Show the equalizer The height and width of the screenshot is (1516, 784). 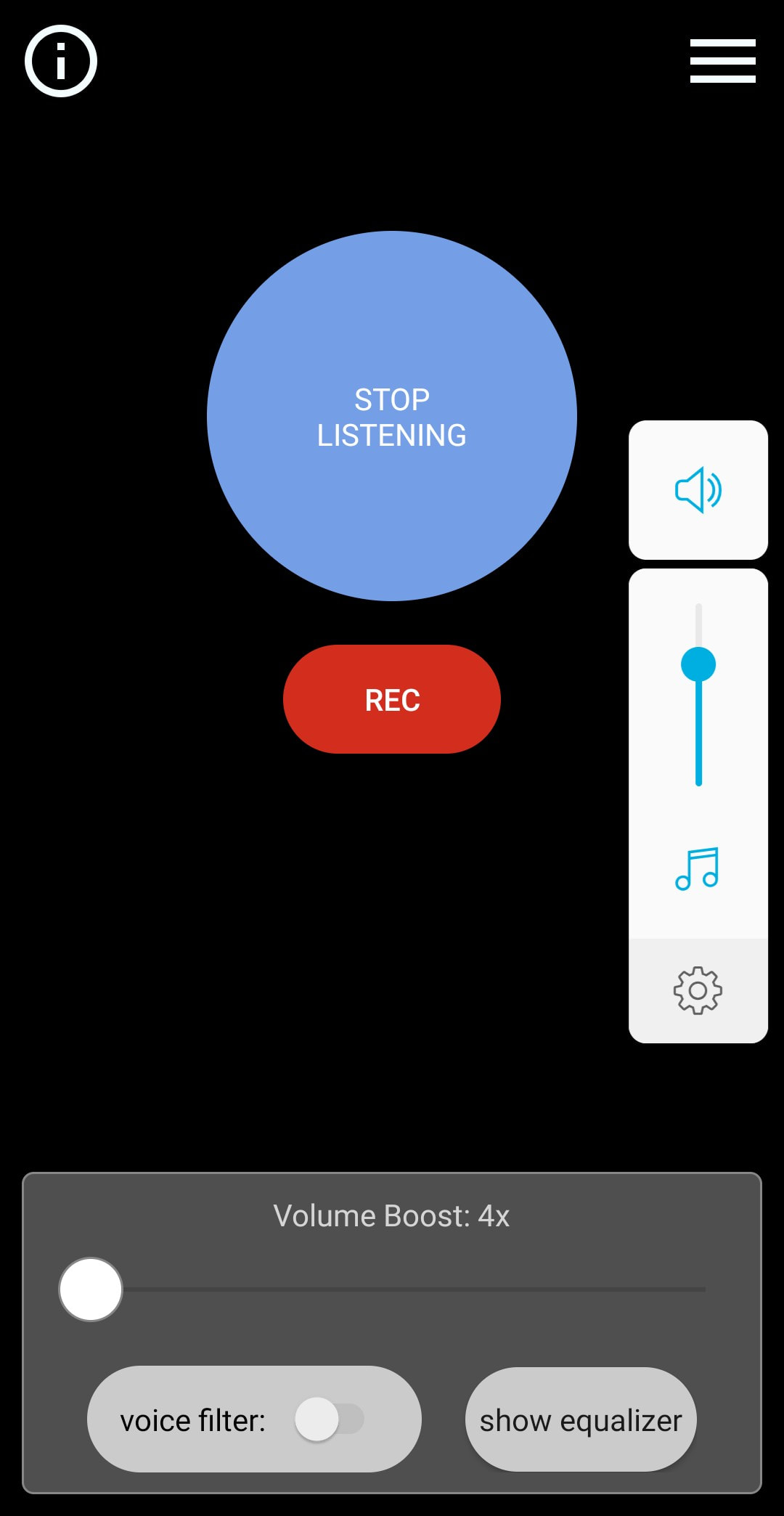coord(581,1421)
